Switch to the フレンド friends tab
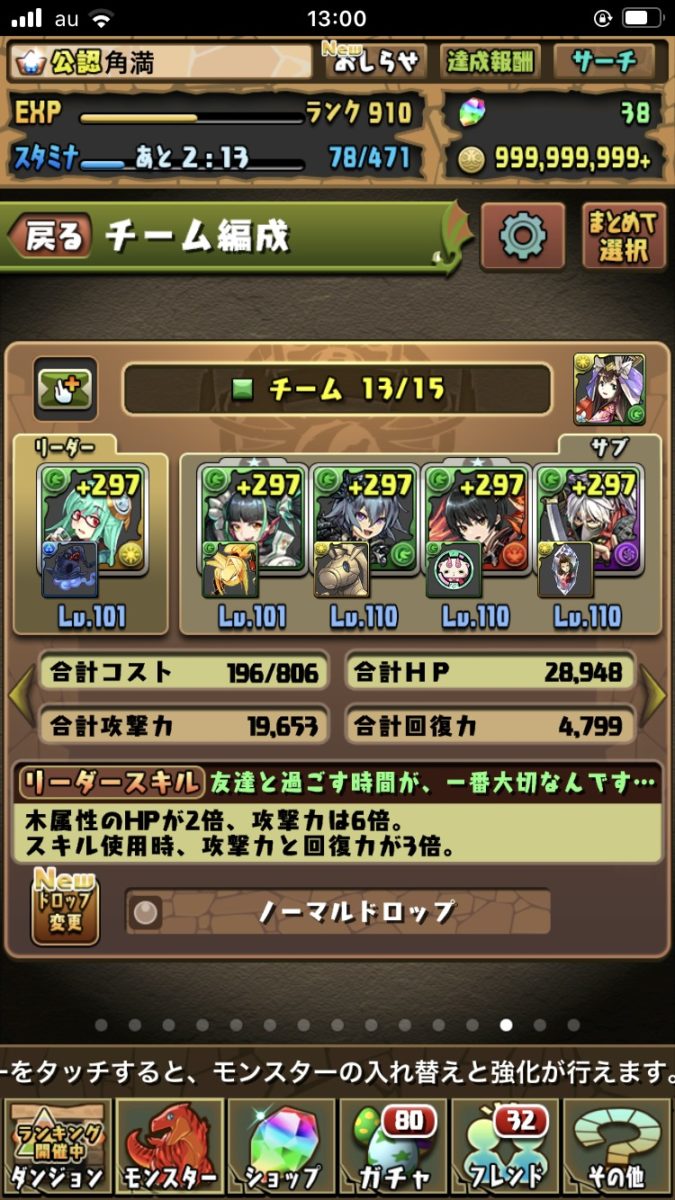Viewport: 675px width, 1200px height. 506,1148
